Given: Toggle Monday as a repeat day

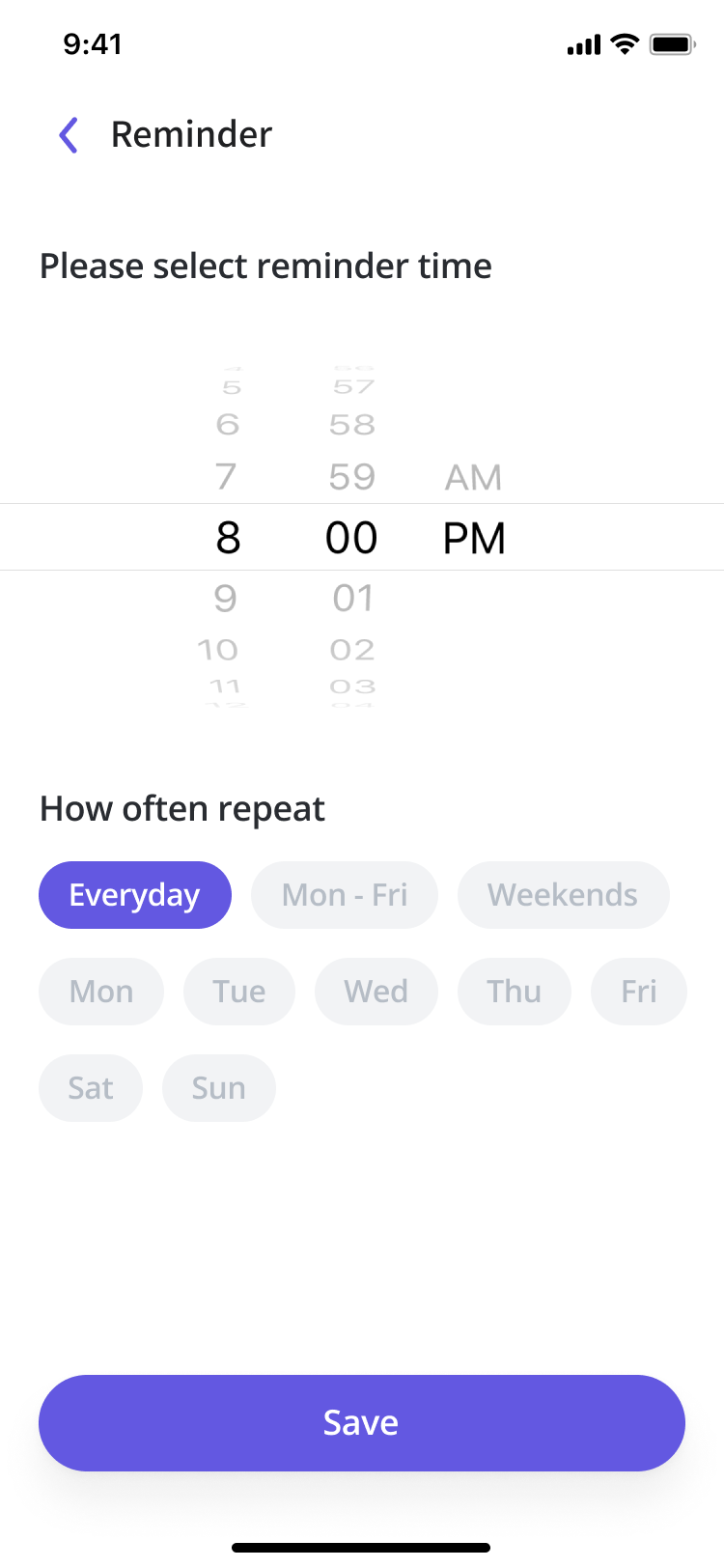Looking at the screenshot, I should tap(100, 992).
